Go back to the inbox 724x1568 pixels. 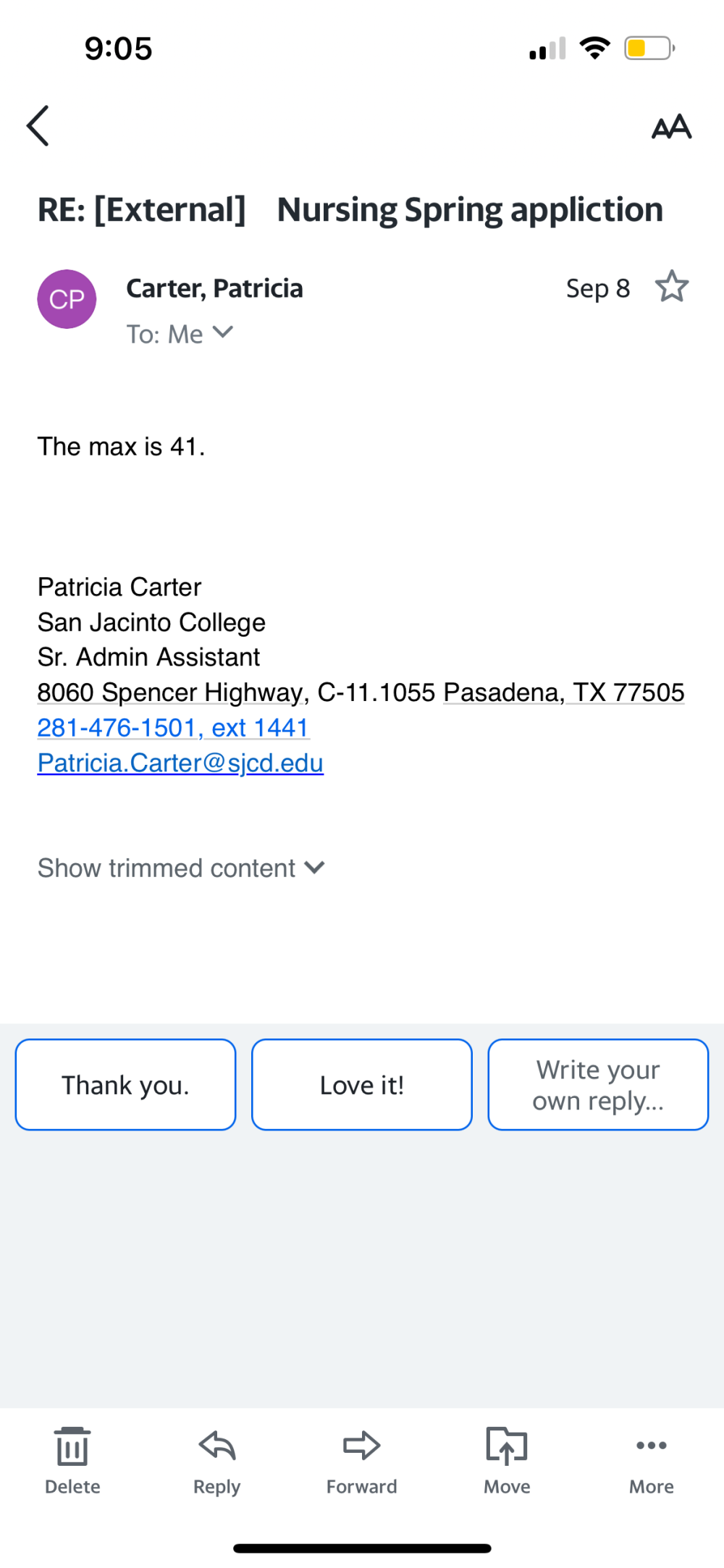38,126
